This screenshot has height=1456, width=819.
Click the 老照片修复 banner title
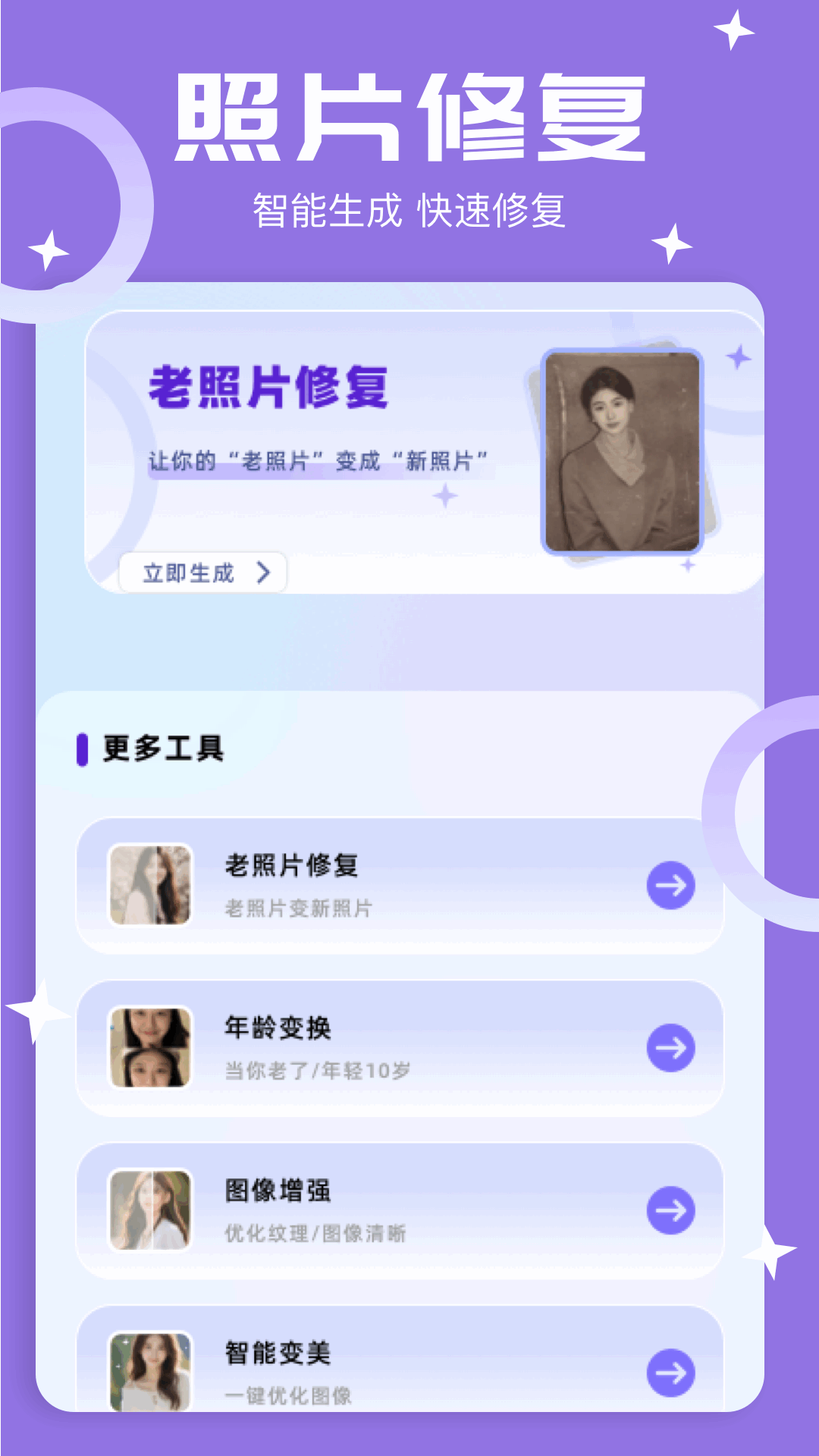pos(270,390)
